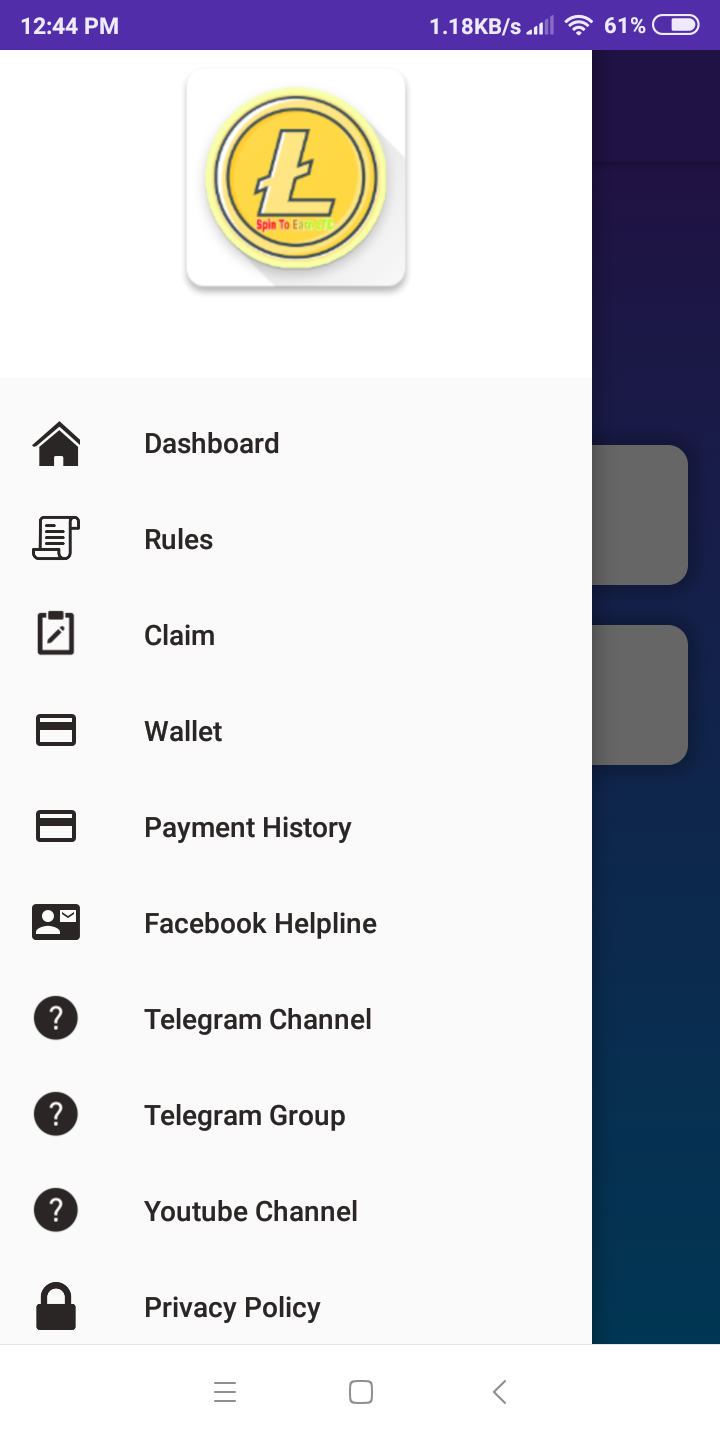Open the Dashboard menu item
The image size is (720, 1440).
[x=211, y=443]
